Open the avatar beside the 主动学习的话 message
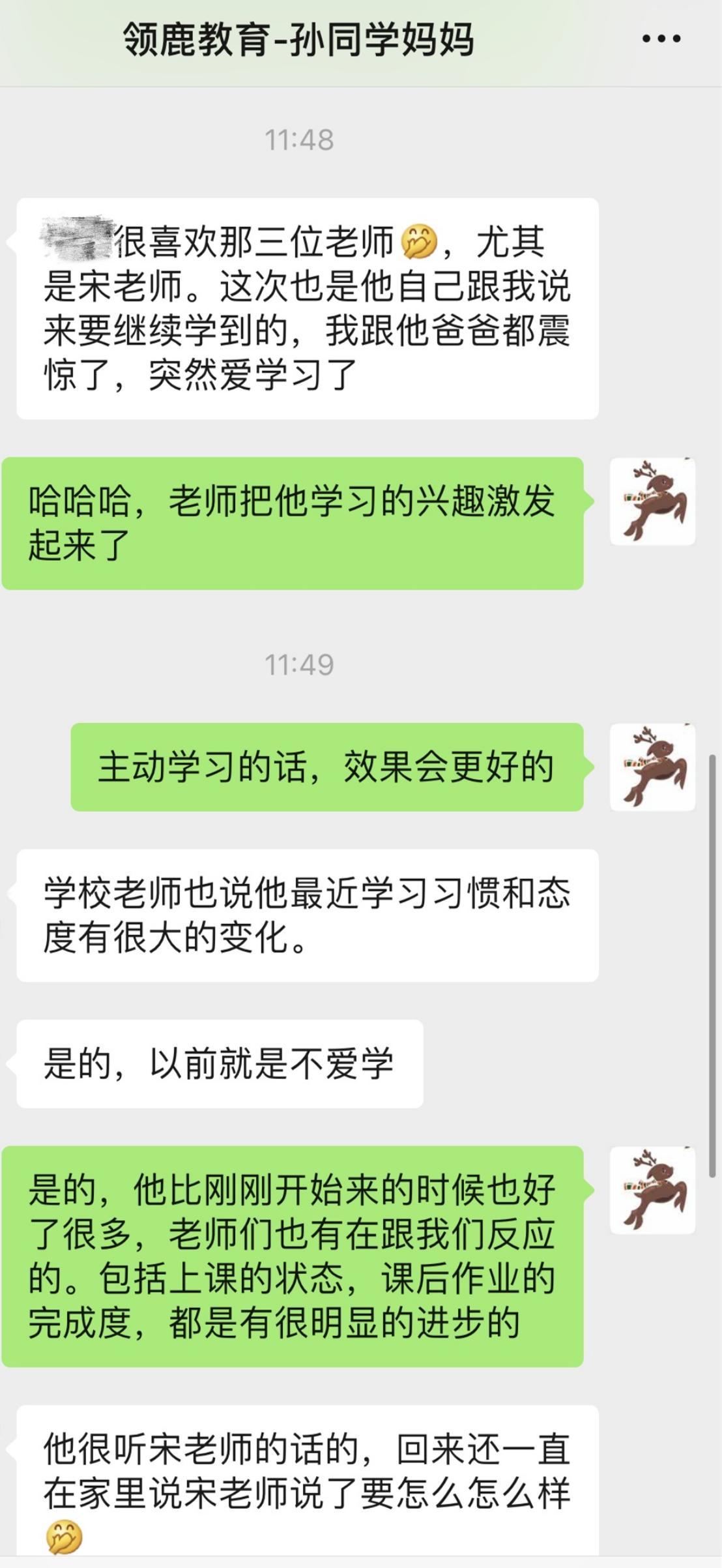722x1568 pixels. pos(652,767)
